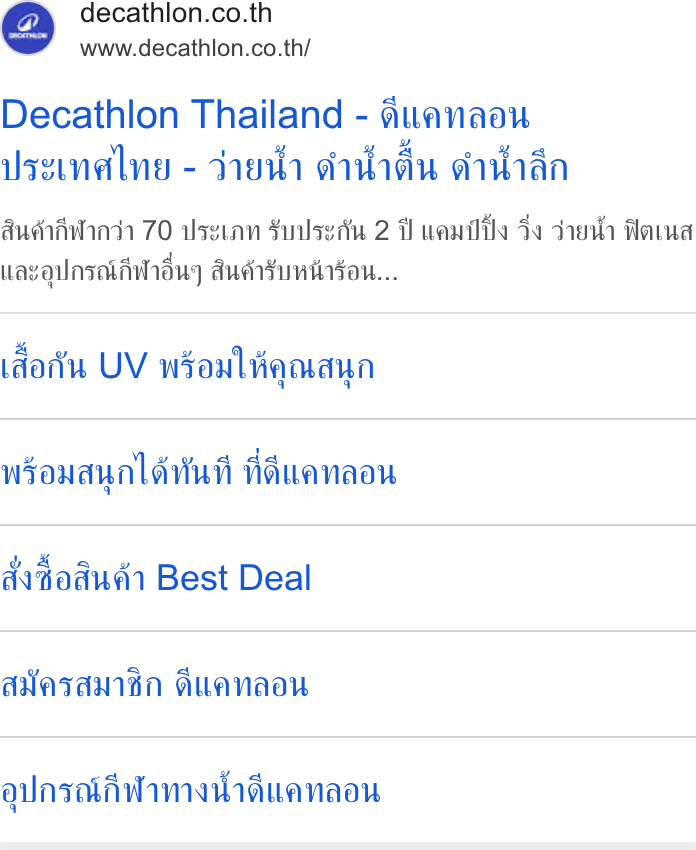The width and height of the screenshot is (696, 850).
Task: Open the Decathlon Thailand result title
Action: tap(285, 141)
